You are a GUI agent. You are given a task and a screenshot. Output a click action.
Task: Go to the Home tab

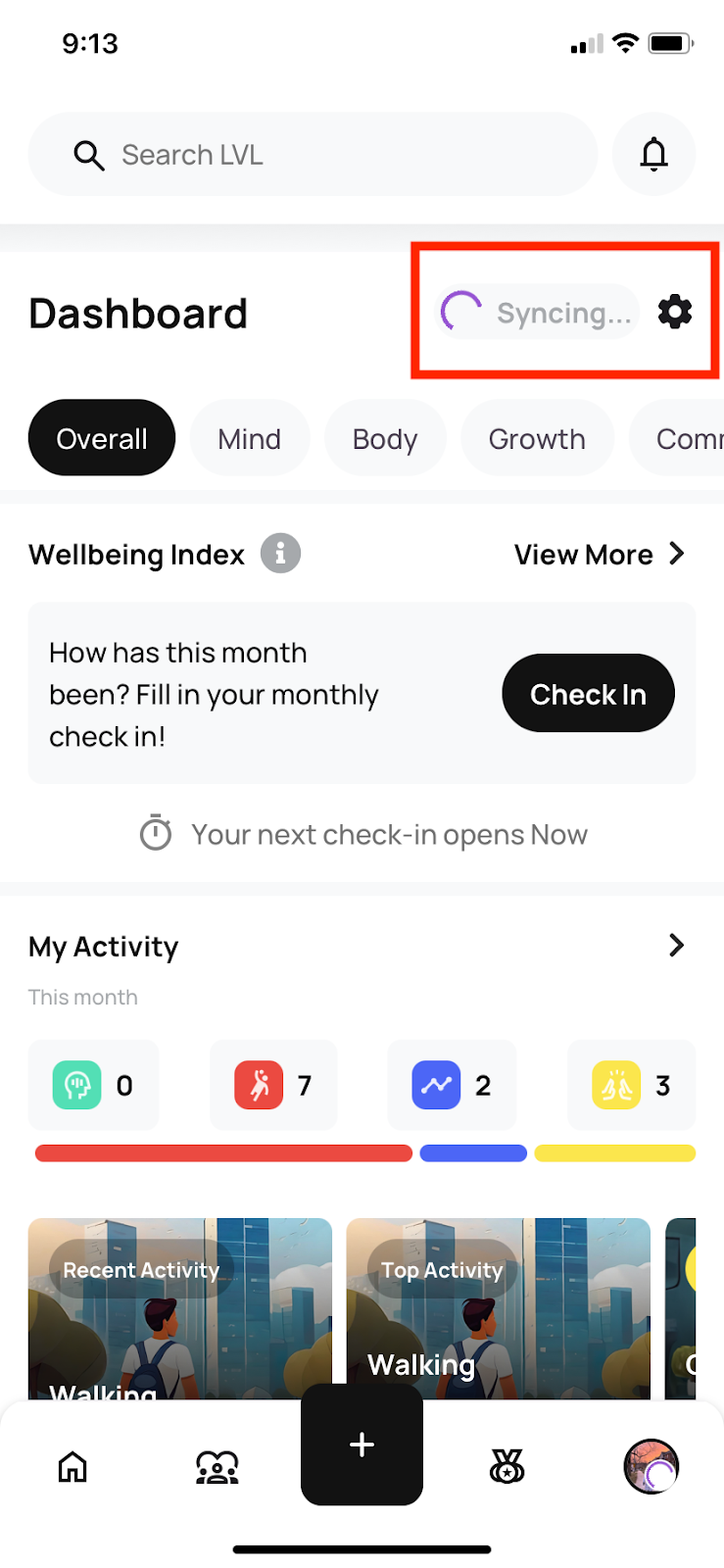pyautogui.click(x=72, y=1467)
